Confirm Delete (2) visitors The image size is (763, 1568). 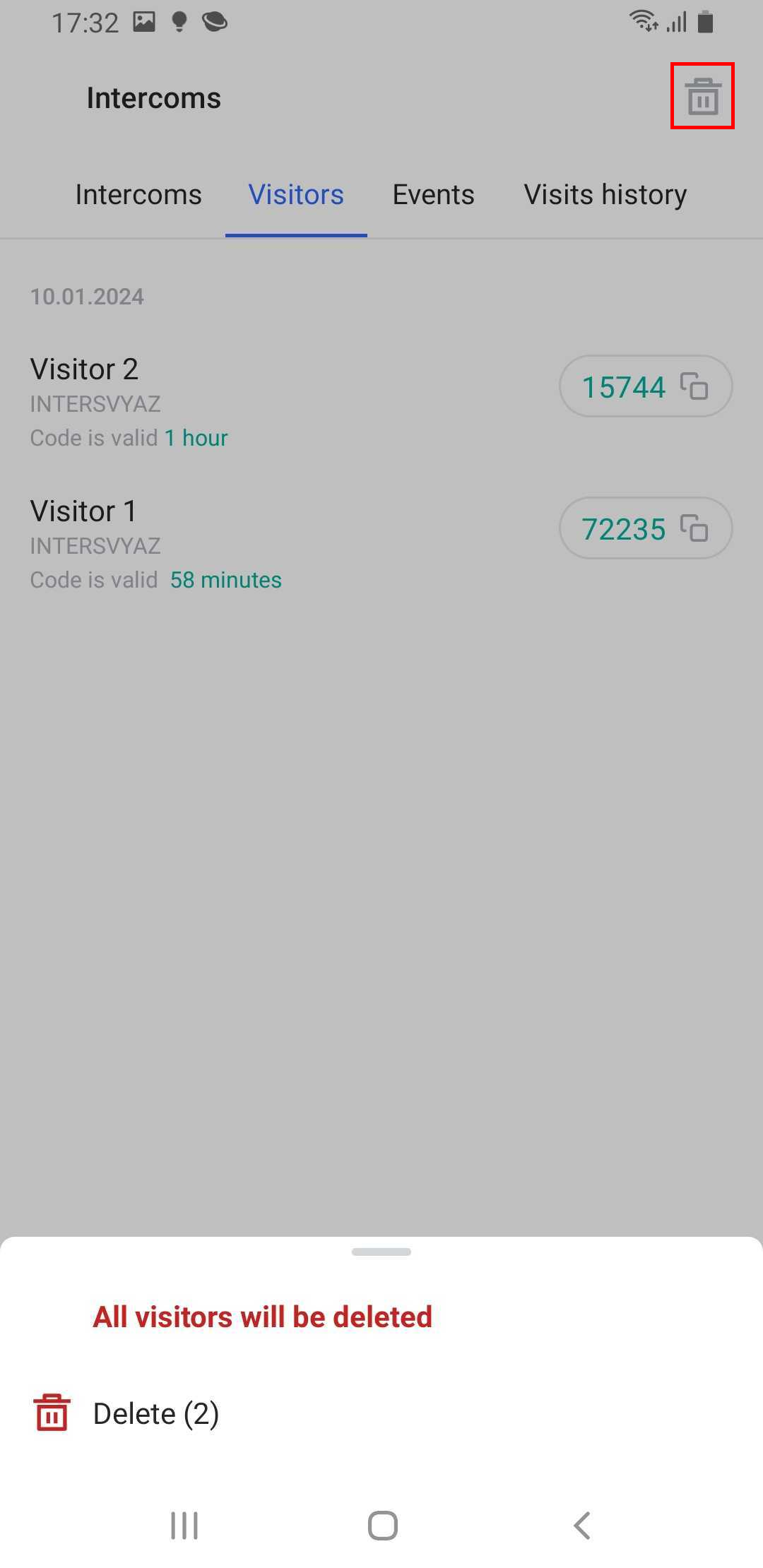click(381, 1413)
